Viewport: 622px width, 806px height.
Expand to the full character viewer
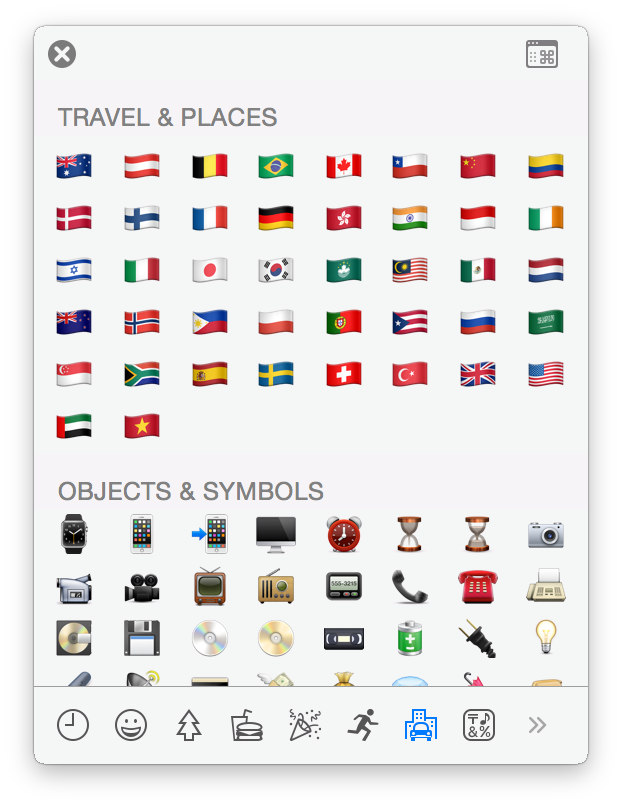(541, 54)
